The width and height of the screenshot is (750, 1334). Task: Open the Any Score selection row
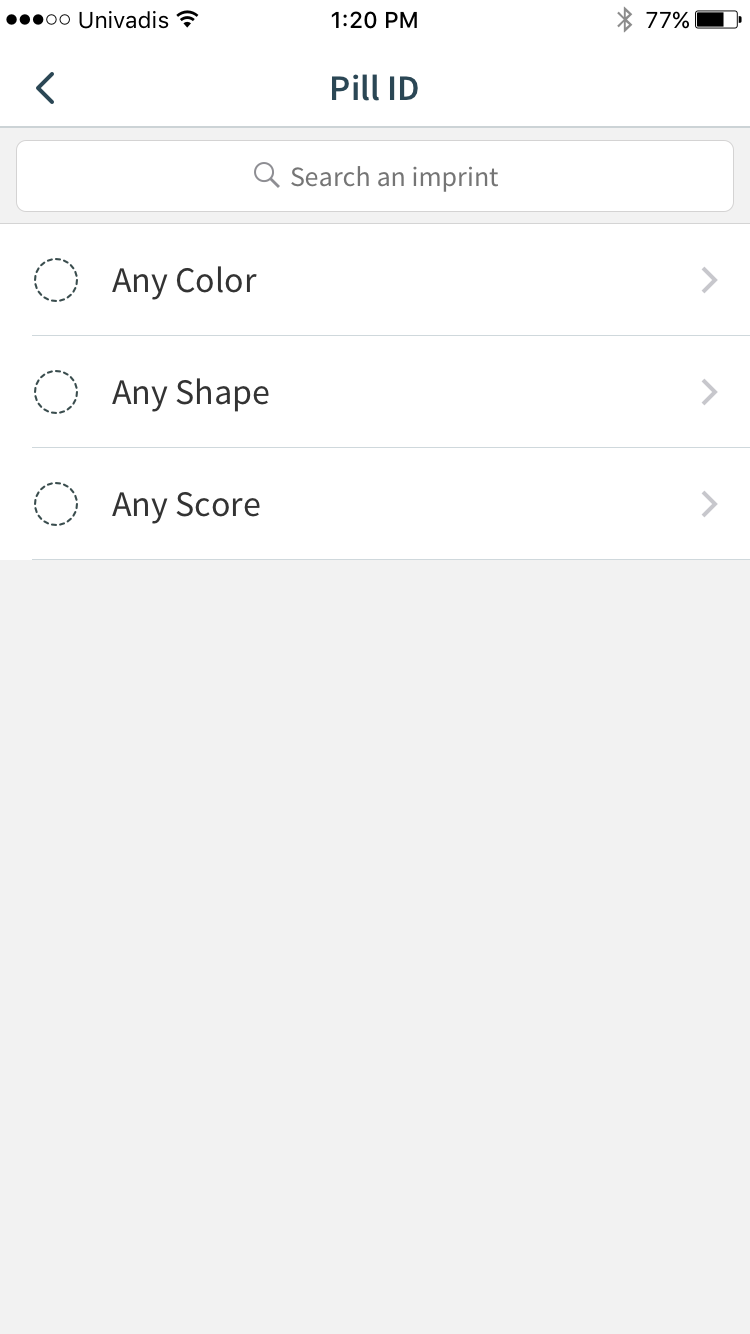click(x=375, y=504)
